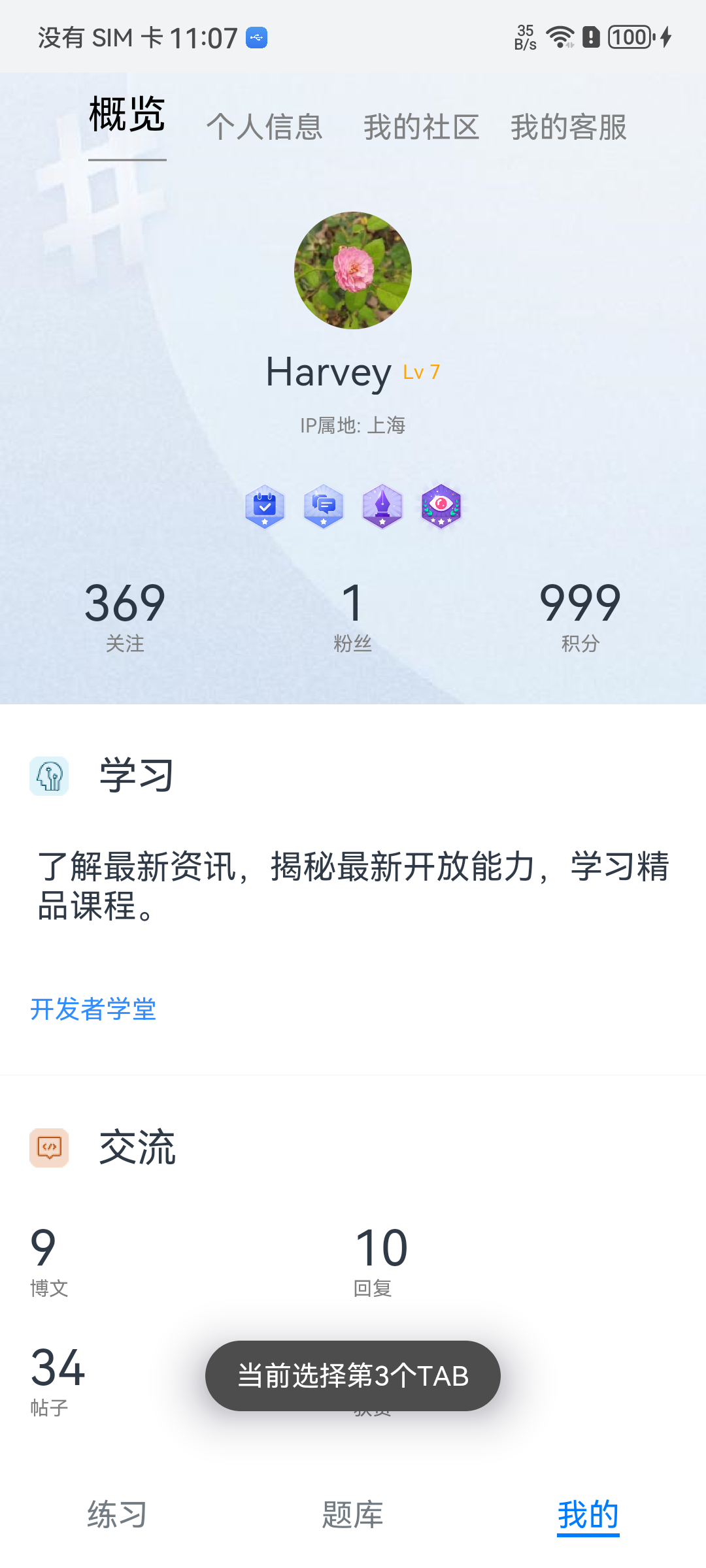Open the 10 回复 replies
706x1568 pixels.
click(x=380, y=1261)
